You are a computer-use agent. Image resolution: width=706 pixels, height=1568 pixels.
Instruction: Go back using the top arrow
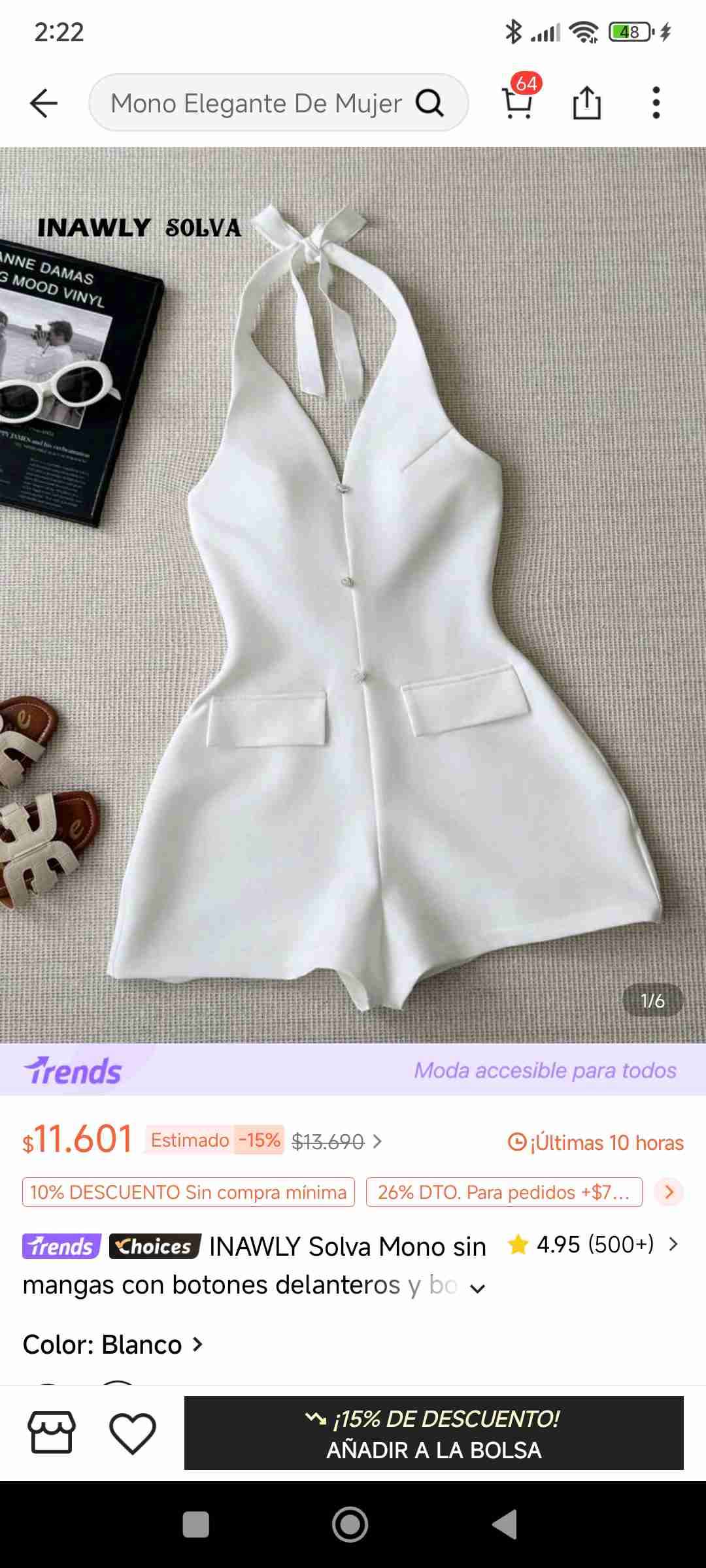44,103
